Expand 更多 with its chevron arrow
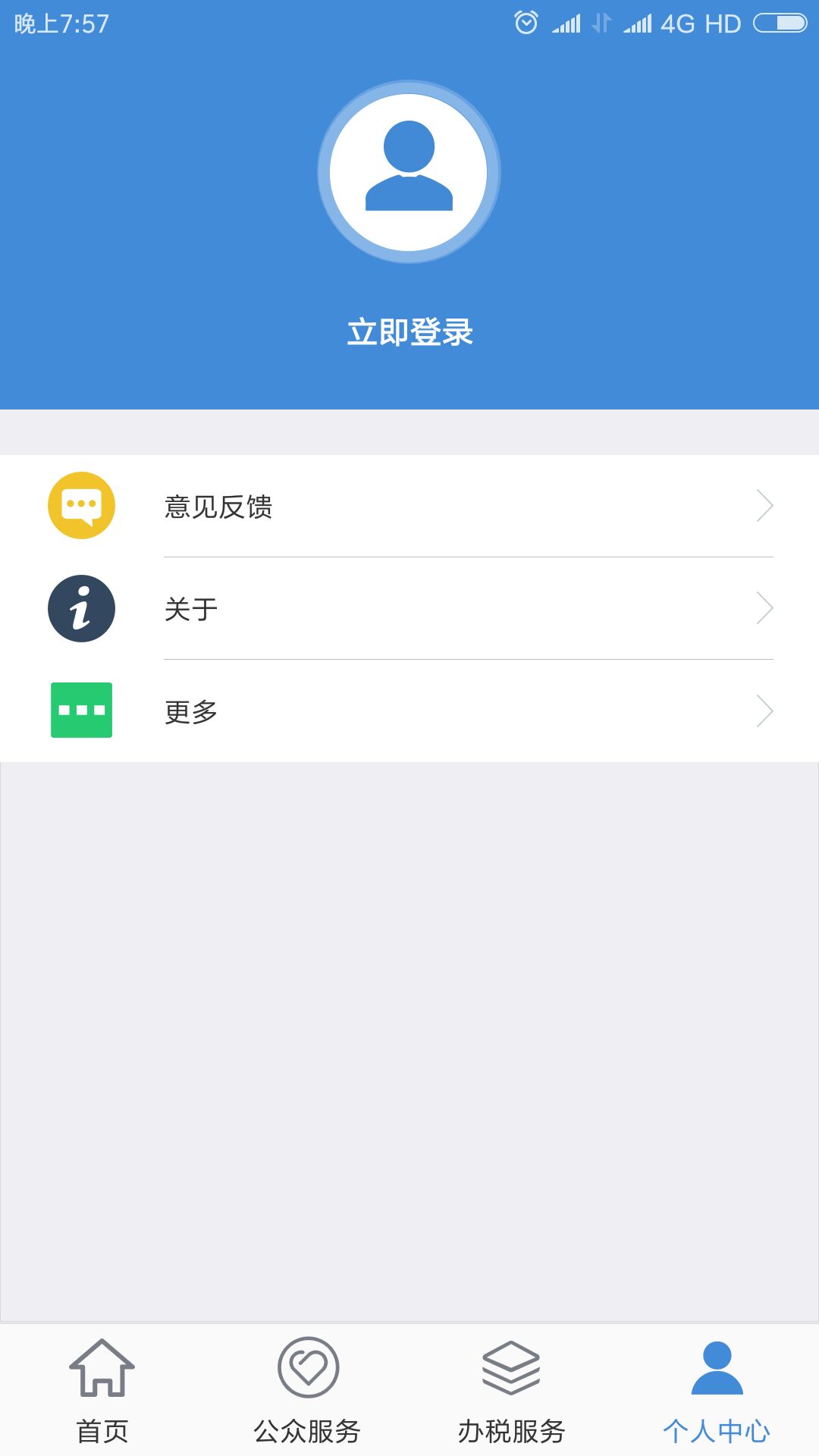The image size is (819, 1456). [x=766, y=710]
